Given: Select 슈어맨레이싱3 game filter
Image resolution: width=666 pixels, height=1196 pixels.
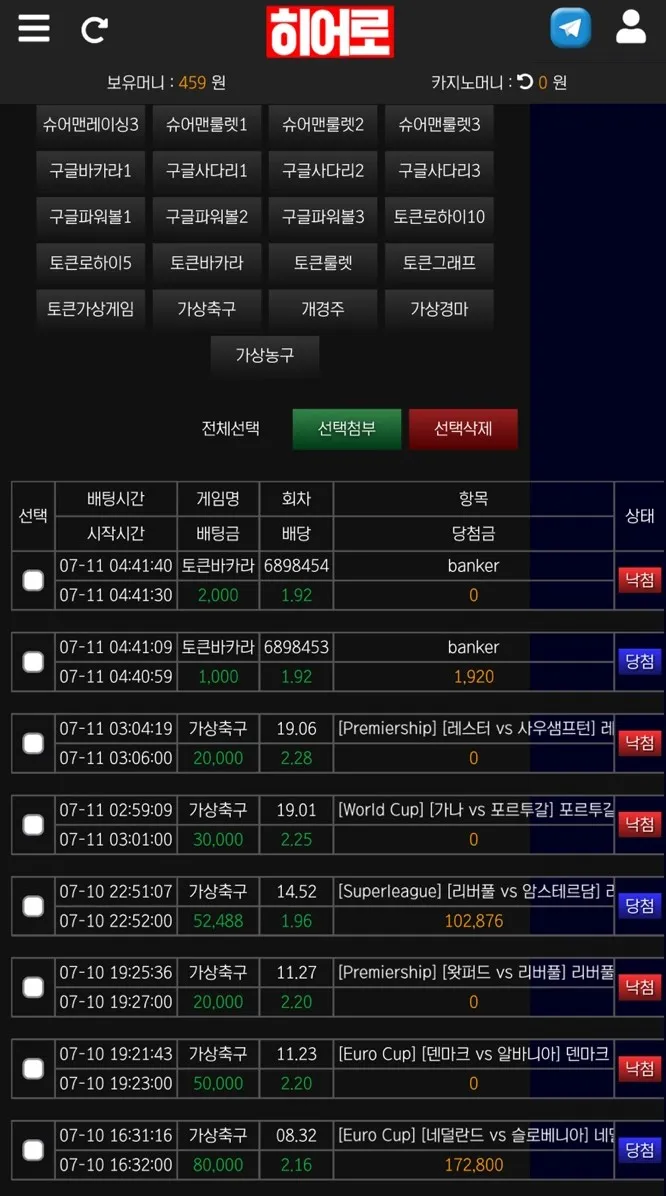Looking at the screenshot, I should click(91, 125).
